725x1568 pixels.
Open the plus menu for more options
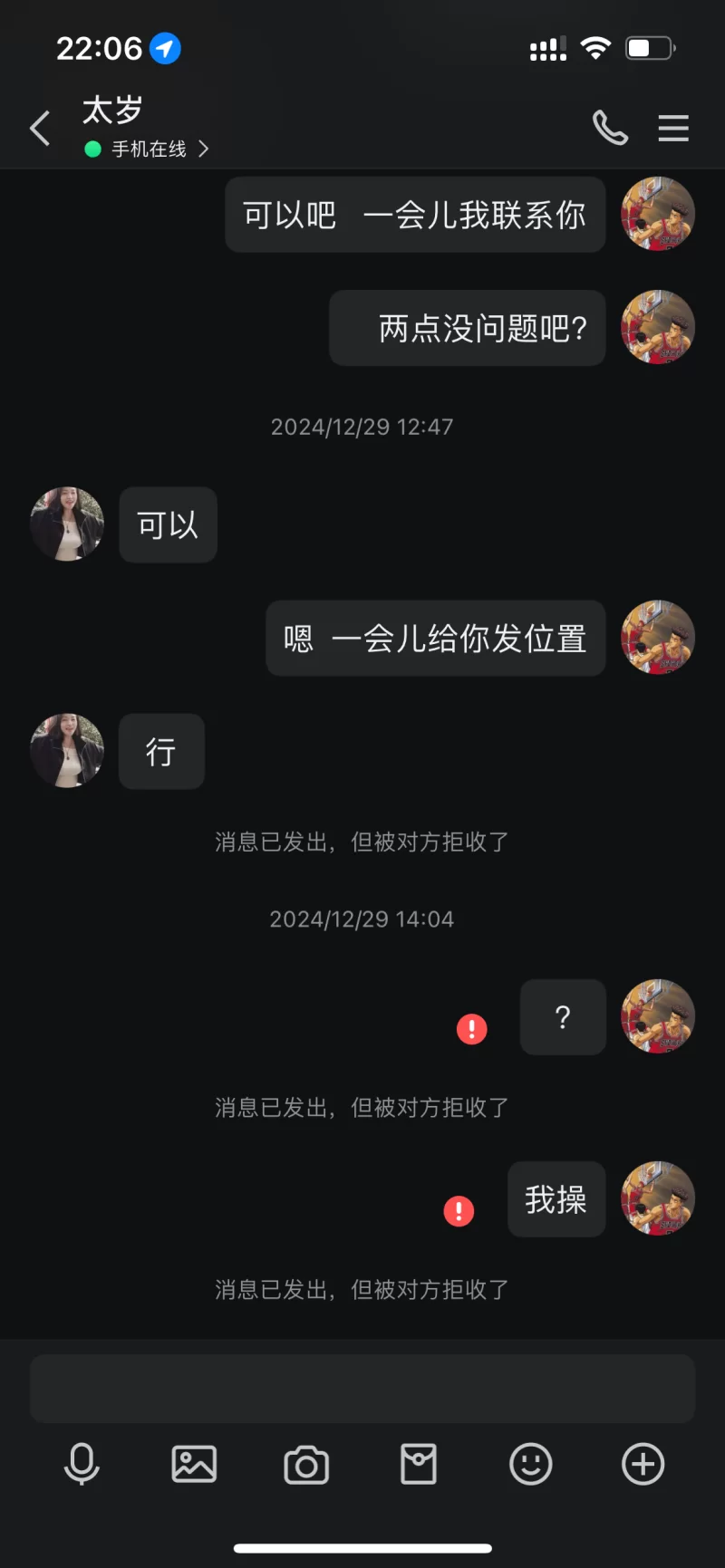643,1464
